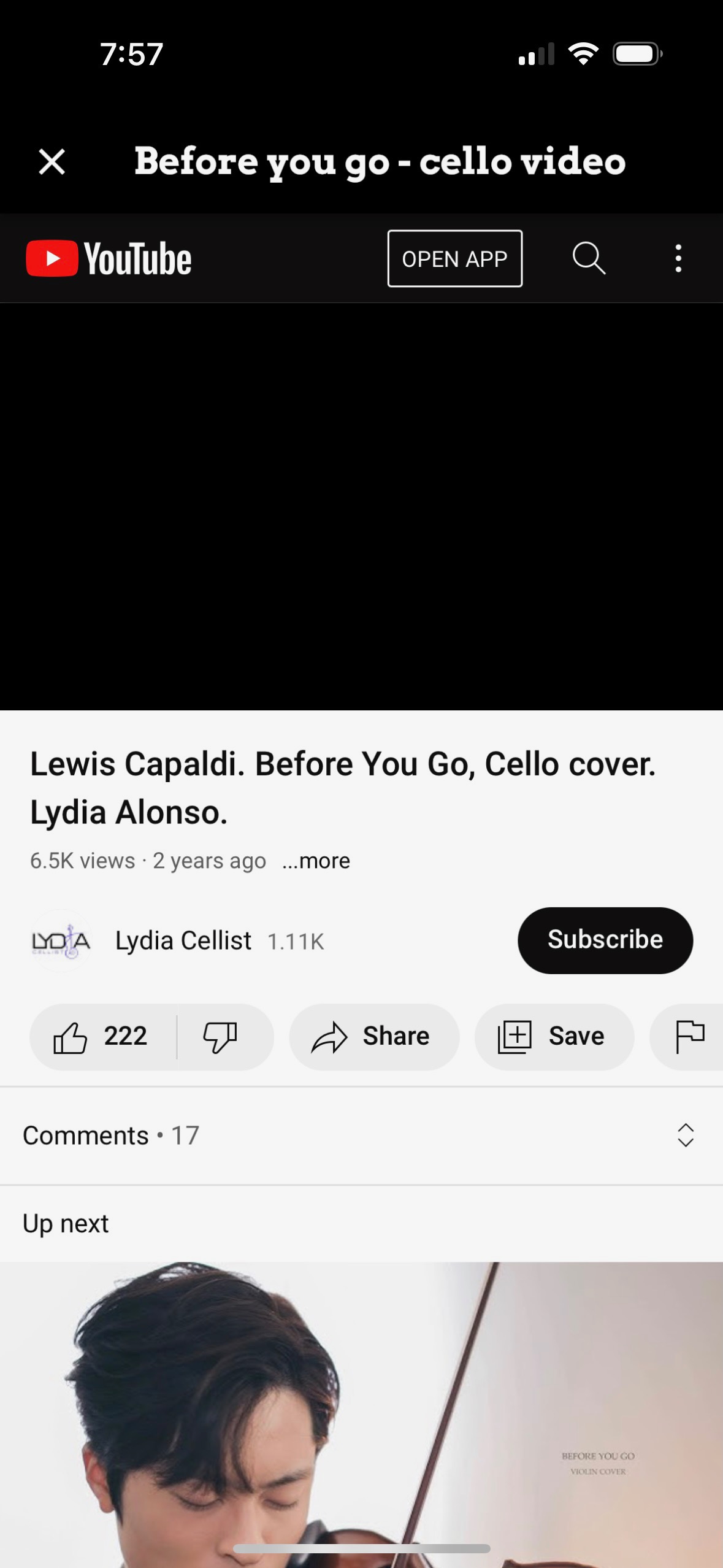The image size is (723, 1568).
Task: Share this video
Action: (373, 1037)
